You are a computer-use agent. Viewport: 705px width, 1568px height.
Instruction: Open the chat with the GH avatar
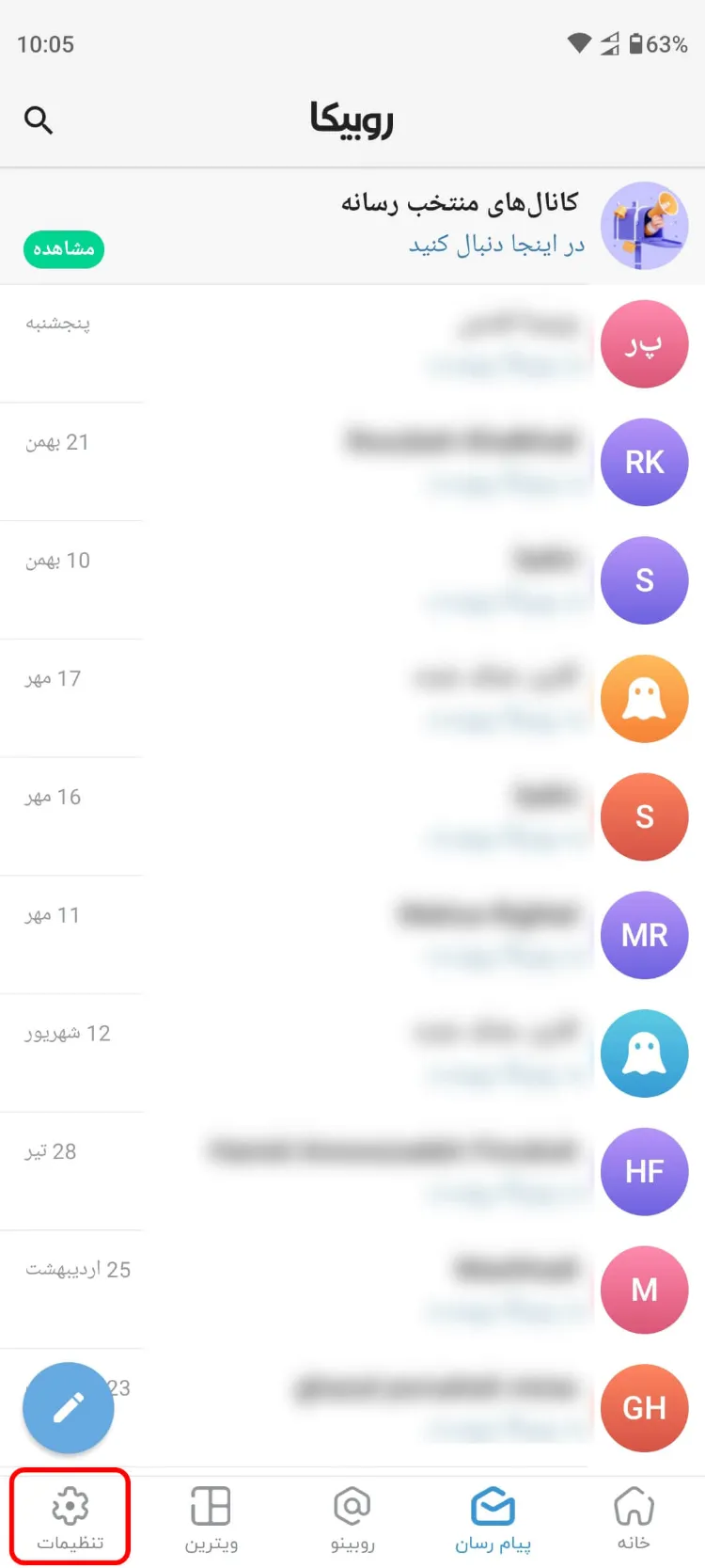(x=352, y=1408)
